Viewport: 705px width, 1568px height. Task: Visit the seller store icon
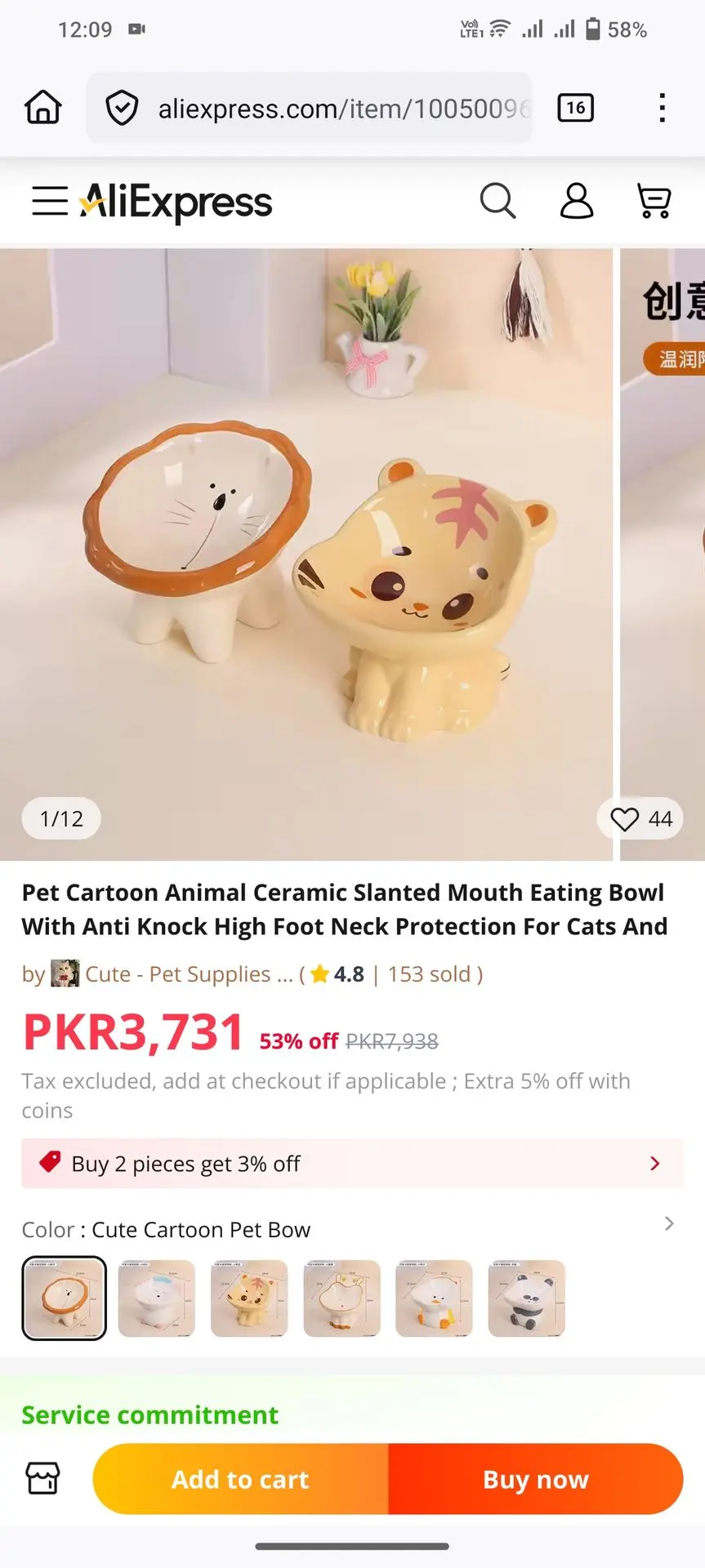click(x=43, y=1479)
